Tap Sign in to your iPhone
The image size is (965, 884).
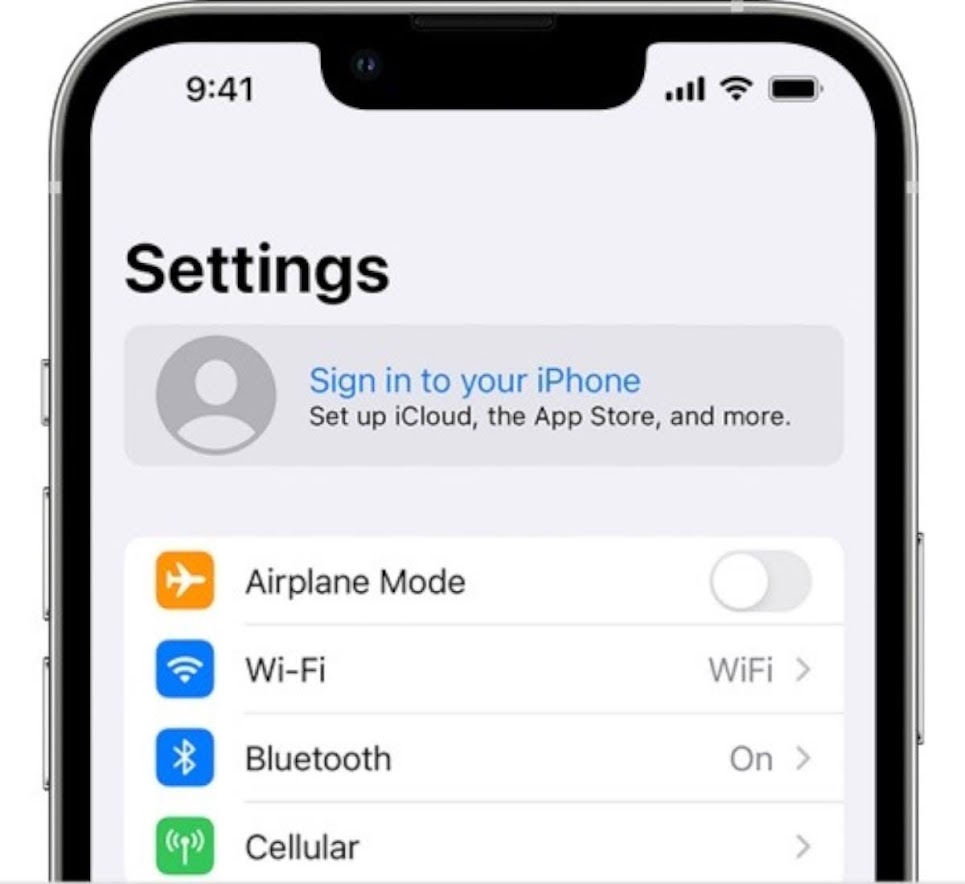[484, 395]
